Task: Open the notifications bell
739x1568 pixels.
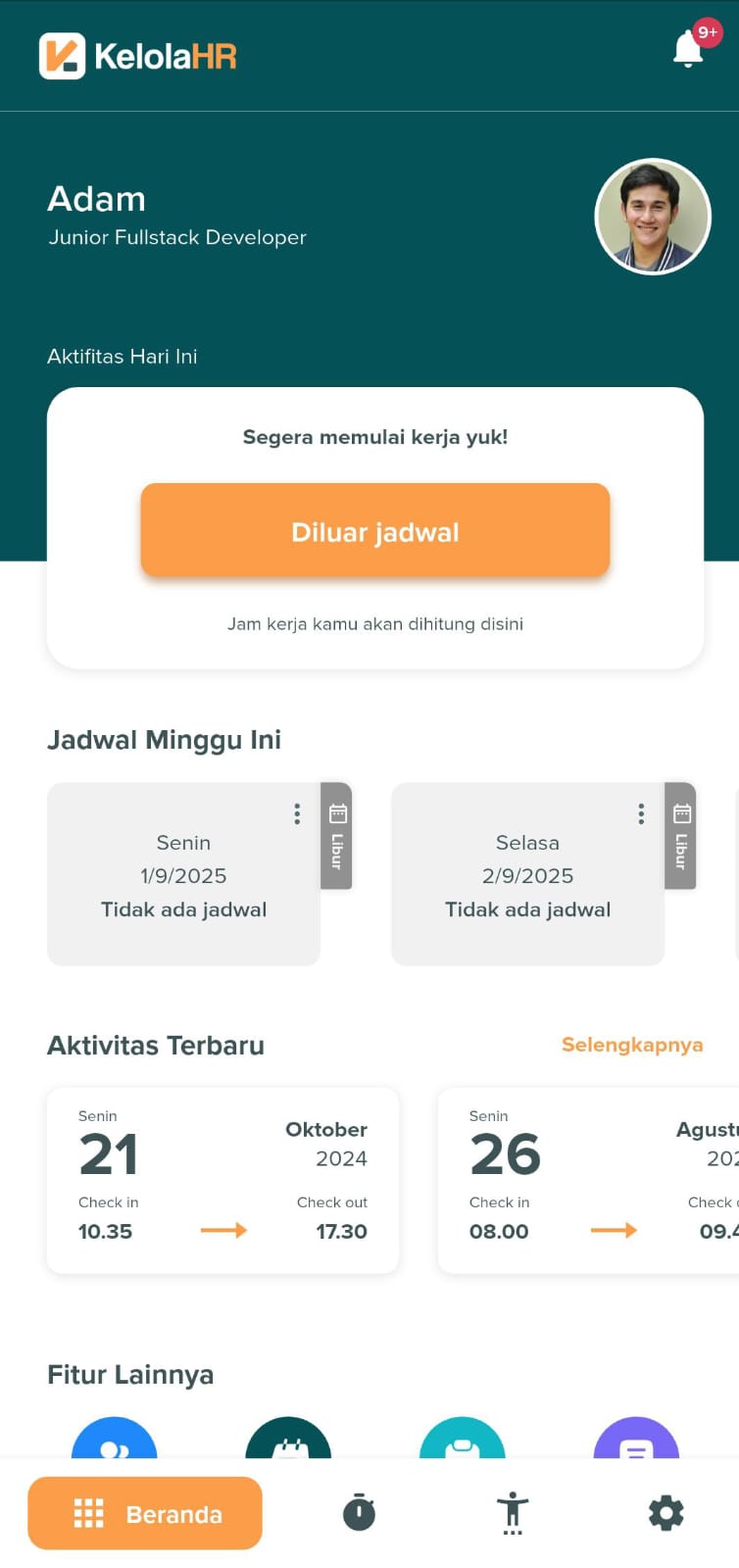Action: tap(689, 49)
